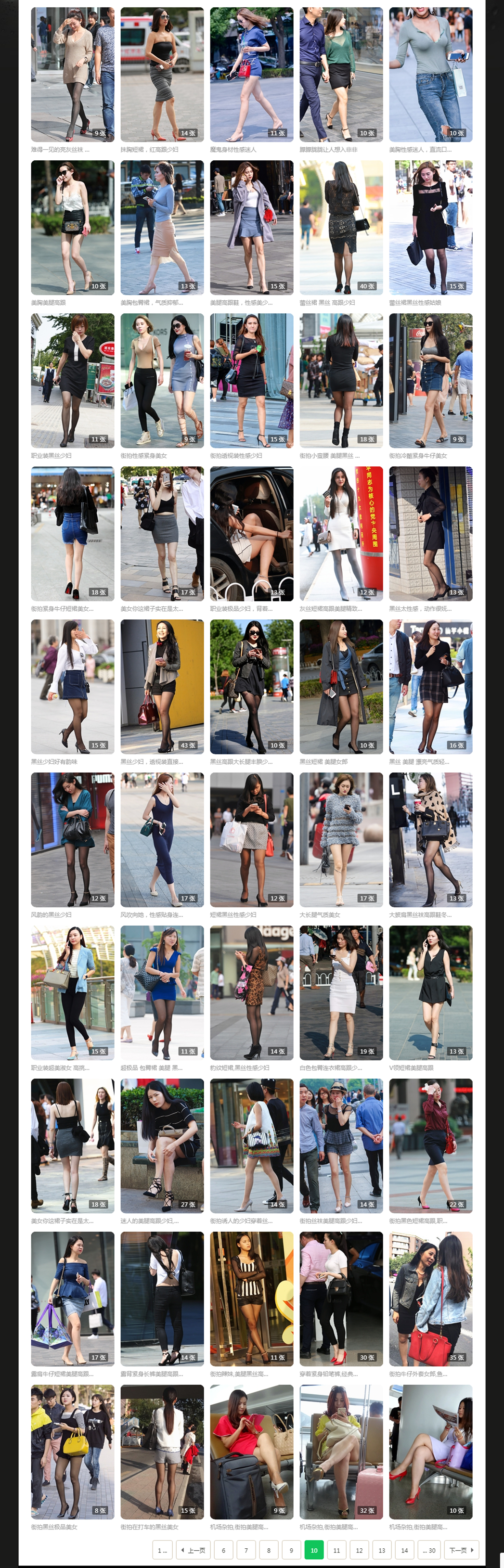Open the album 白色包臀连衣裙高跟少妇
Viewport: 504px width, 1568px height.
pyautogui.click(x=341, y=993)
